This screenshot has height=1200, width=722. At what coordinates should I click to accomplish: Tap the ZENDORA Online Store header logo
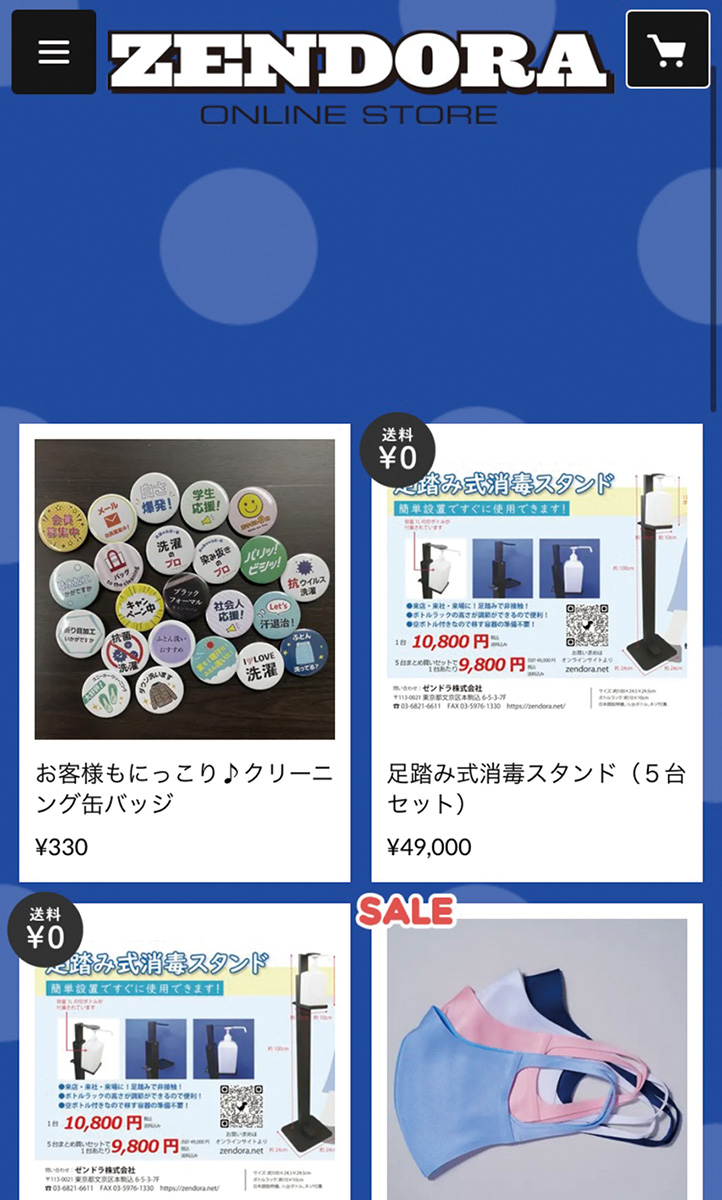click(360, 75)
